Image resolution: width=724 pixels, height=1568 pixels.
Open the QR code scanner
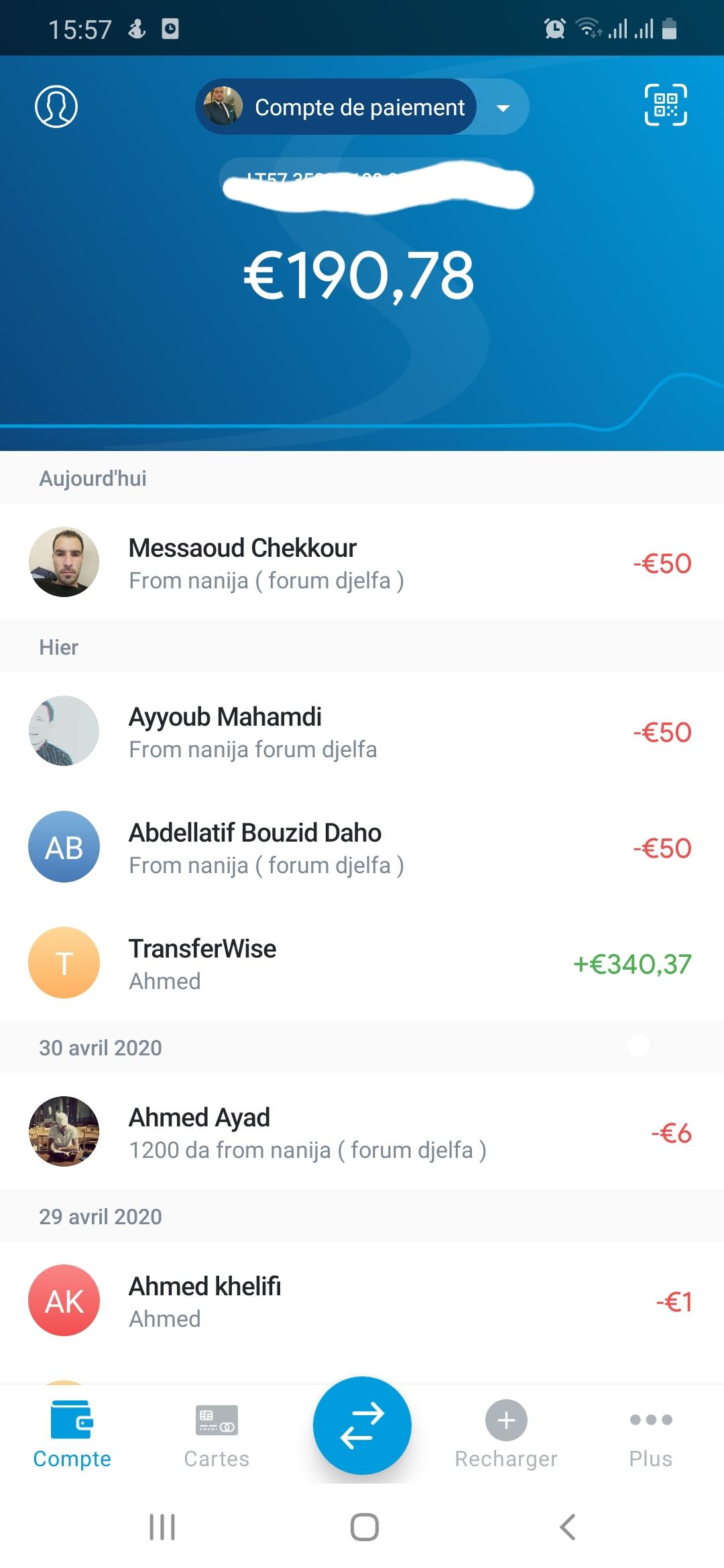(665, 105)
